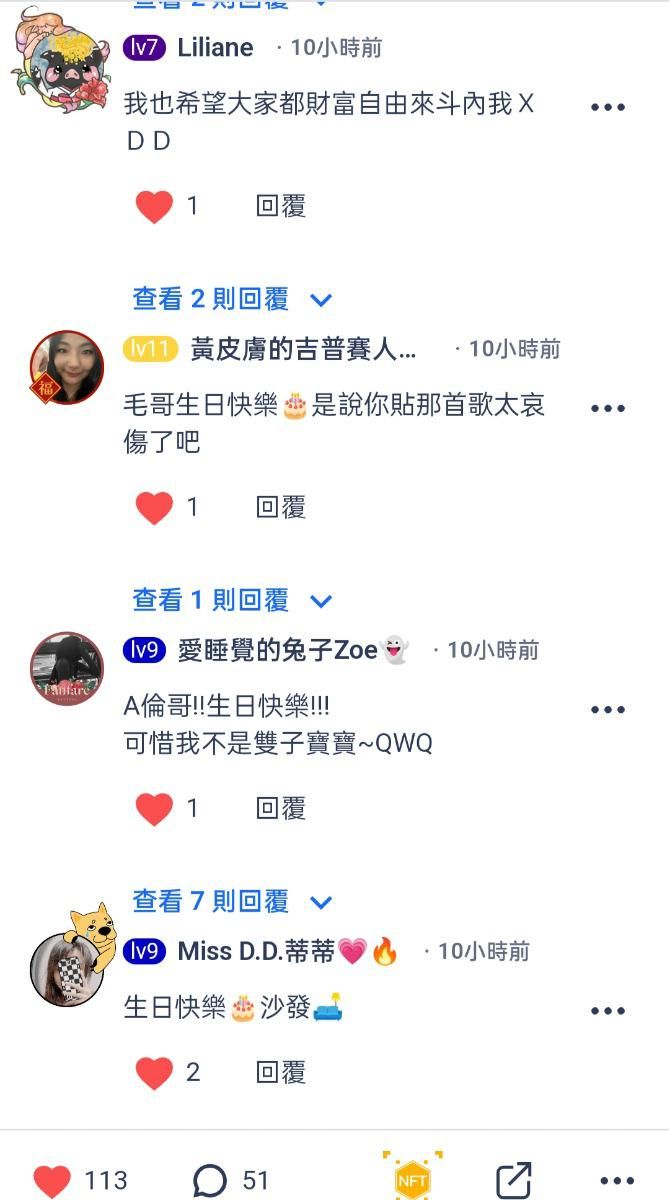Image resolution: width=669 pixels, height=1200 pixels.
Task: Reply to Miss D.D.蒂蒂's comment
Action: tap(280, 1073)
